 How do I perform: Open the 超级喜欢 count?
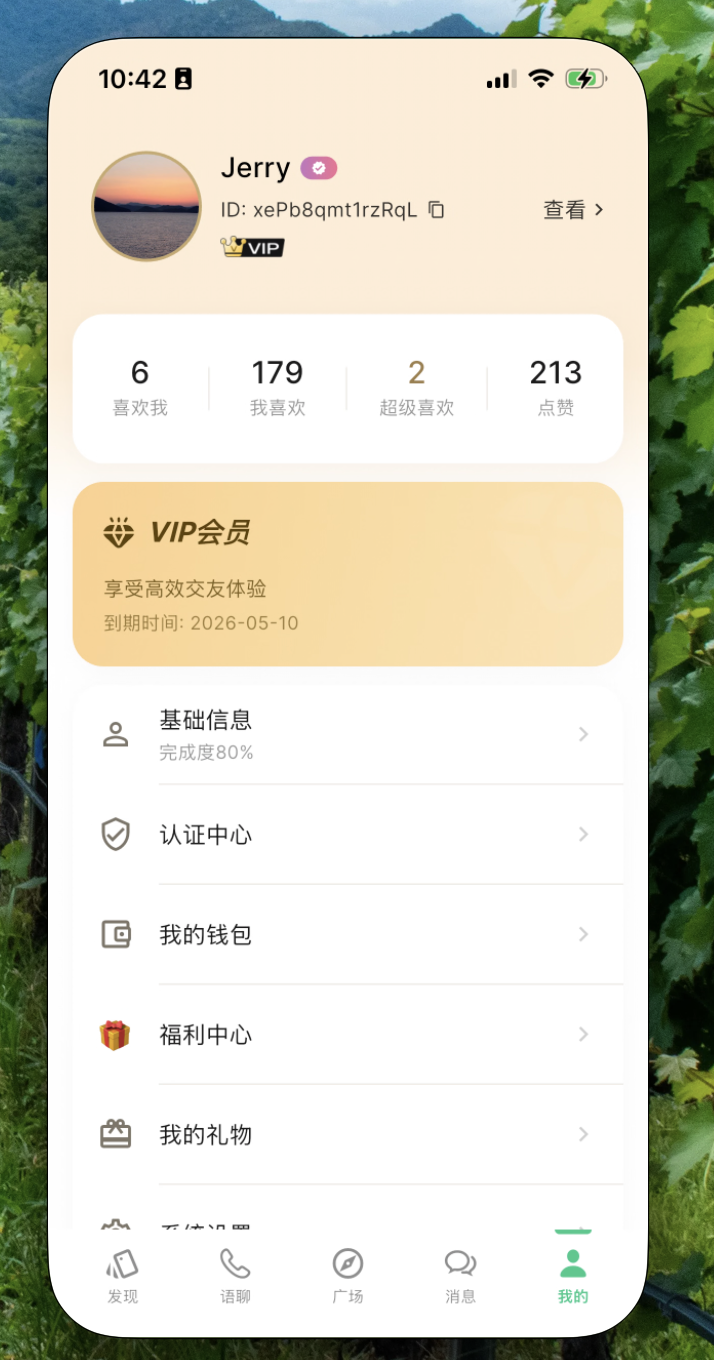(x=416, y=387)
